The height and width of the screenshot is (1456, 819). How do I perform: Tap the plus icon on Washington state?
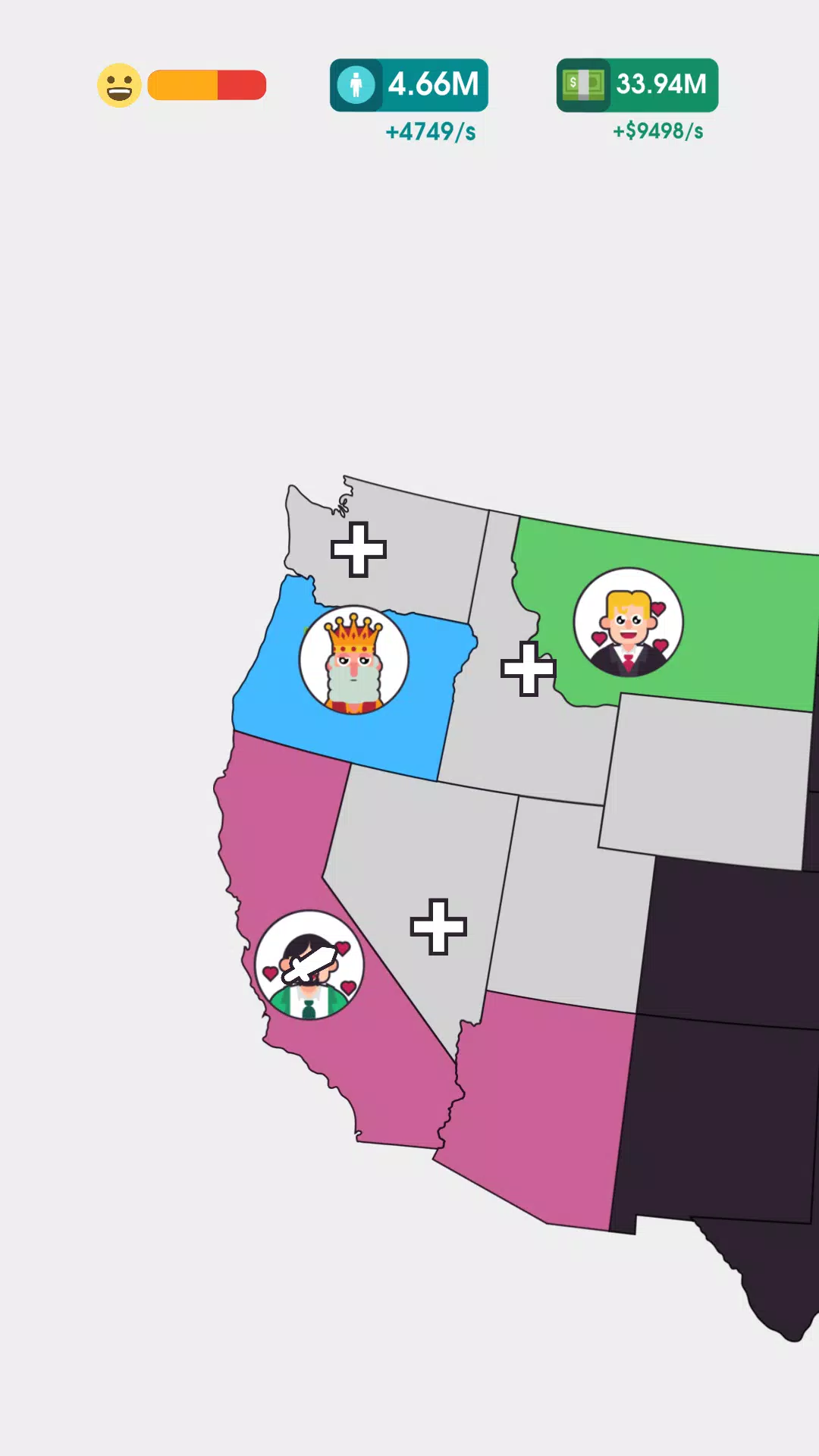[x=359, y=549]
